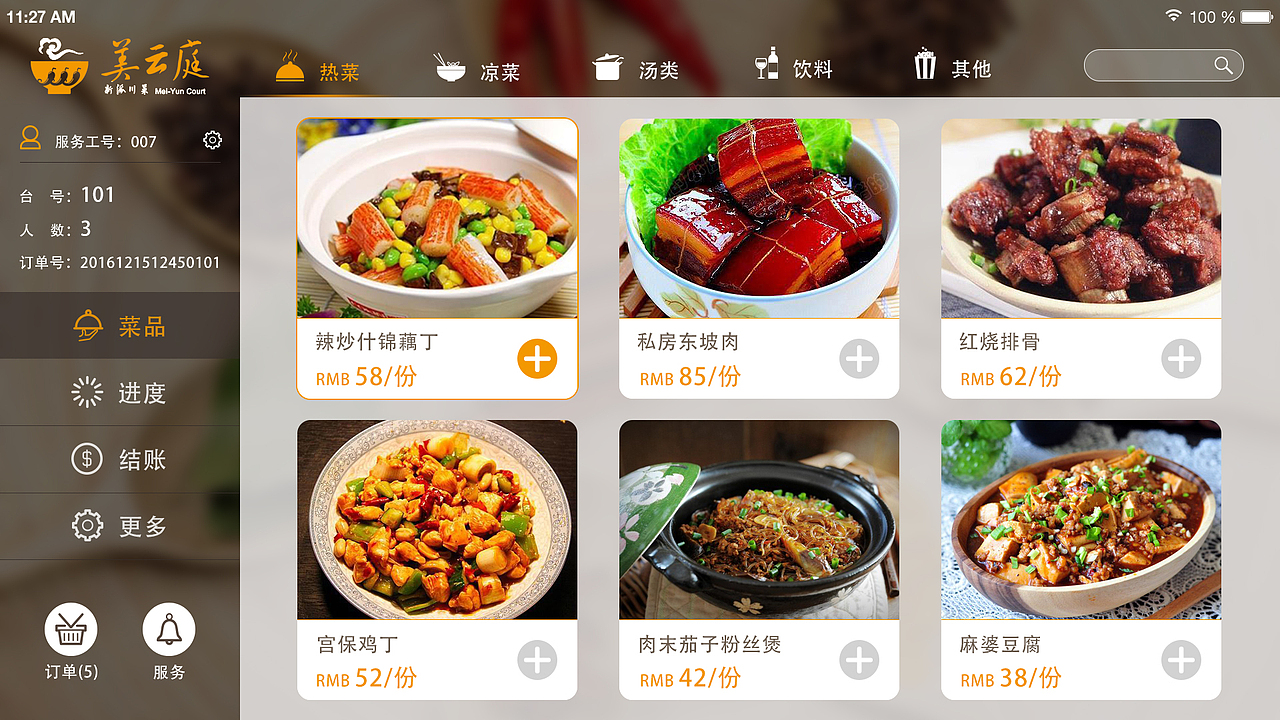Go to 结账 in the side menu
Screen dimensions: 1280x720
120,459
